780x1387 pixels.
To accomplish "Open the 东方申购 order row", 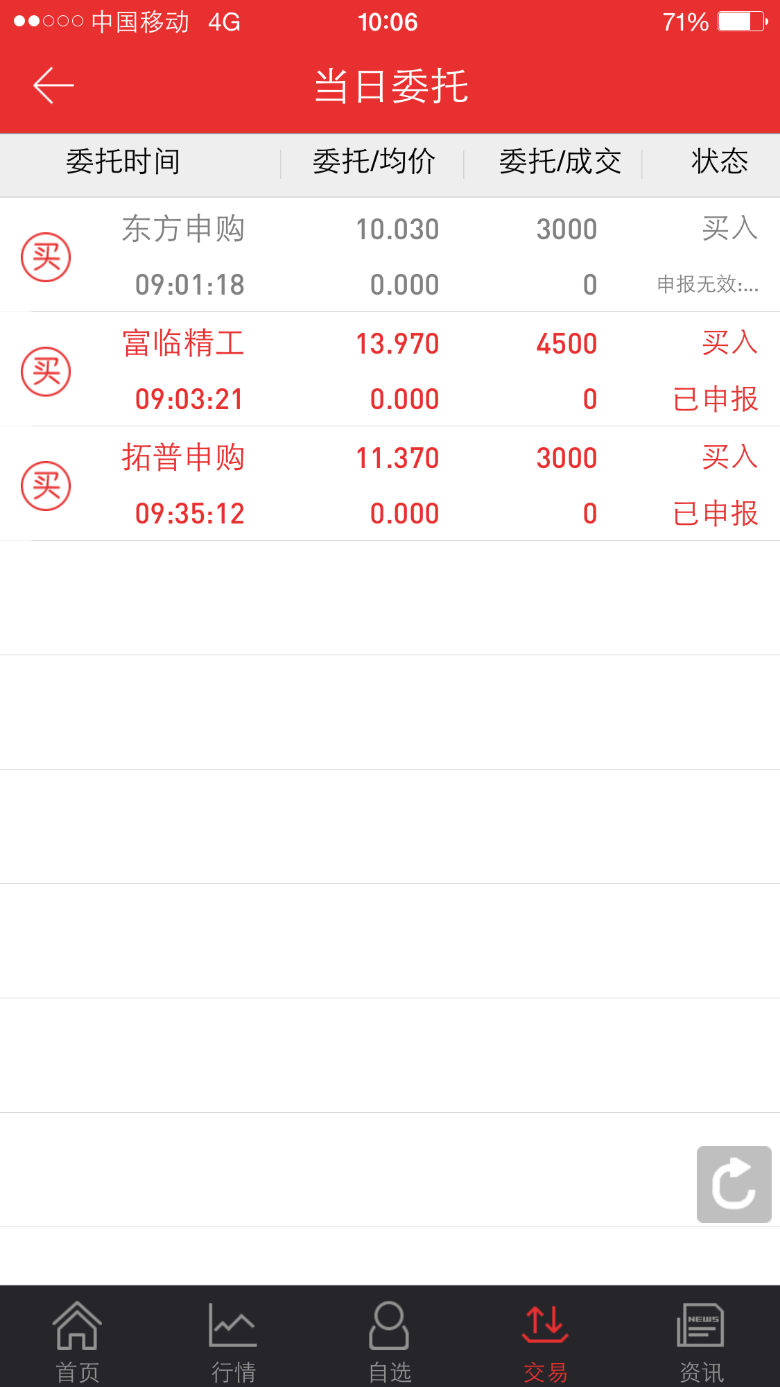I will click(x=390, y=255).
